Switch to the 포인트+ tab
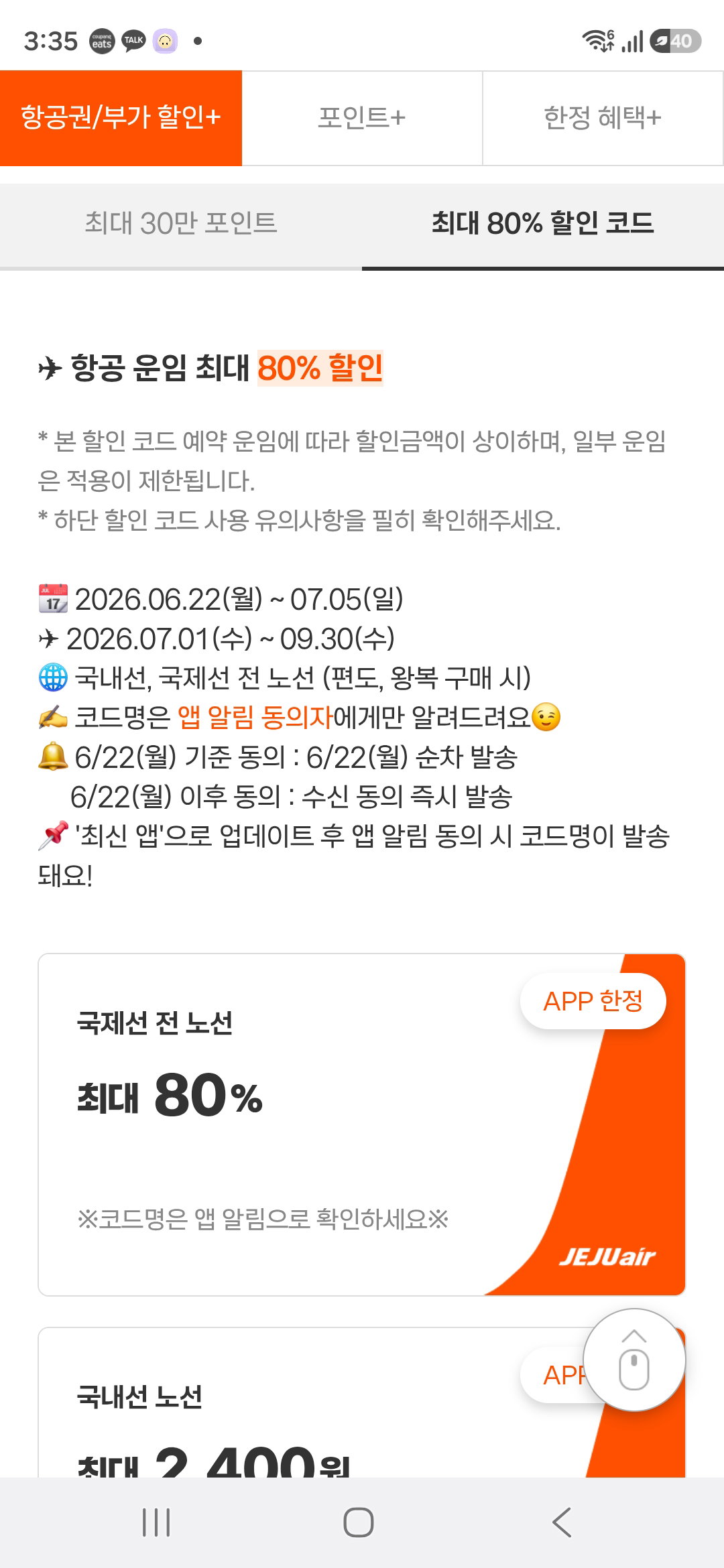The width and height of the screenshot is (724, 1568). [x=362, y=118]
